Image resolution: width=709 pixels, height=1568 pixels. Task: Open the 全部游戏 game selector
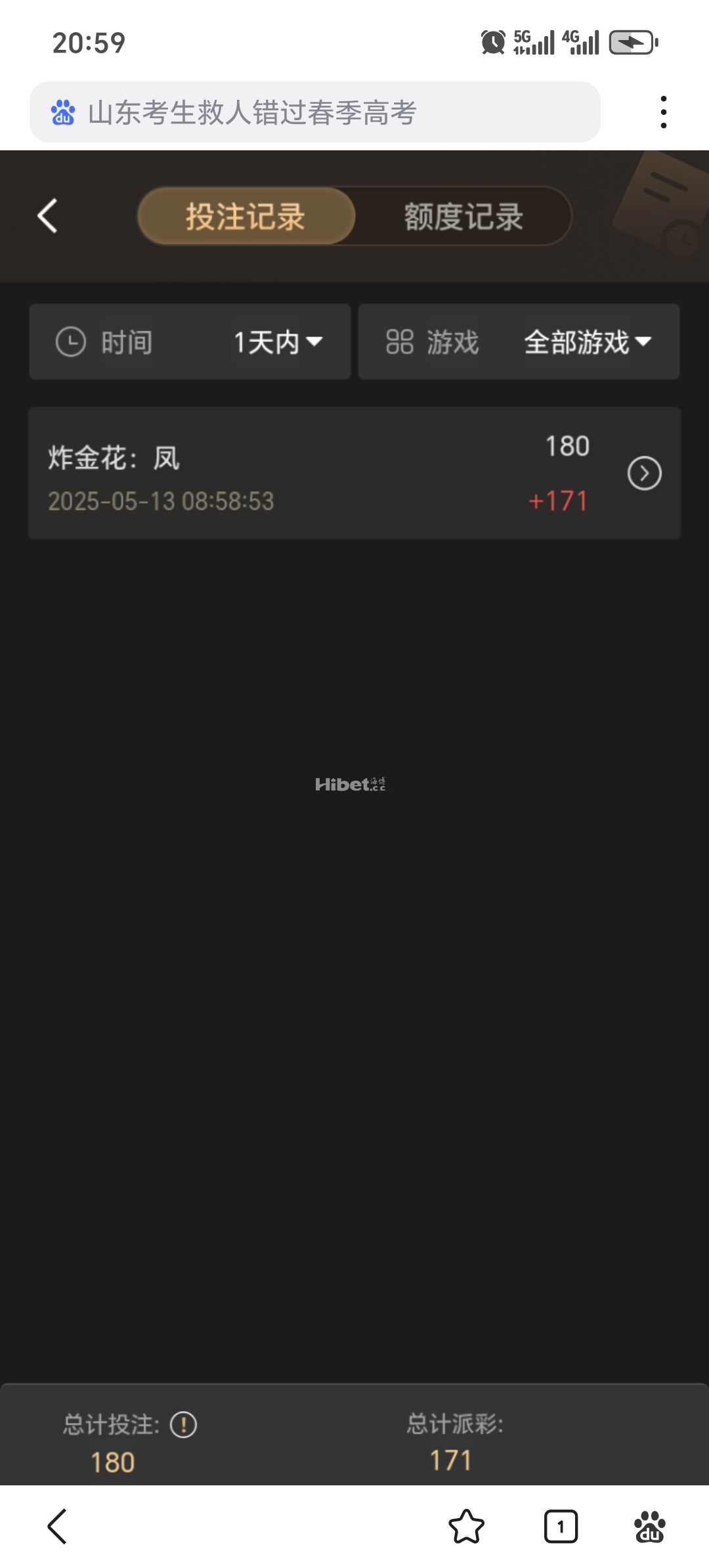584,342
